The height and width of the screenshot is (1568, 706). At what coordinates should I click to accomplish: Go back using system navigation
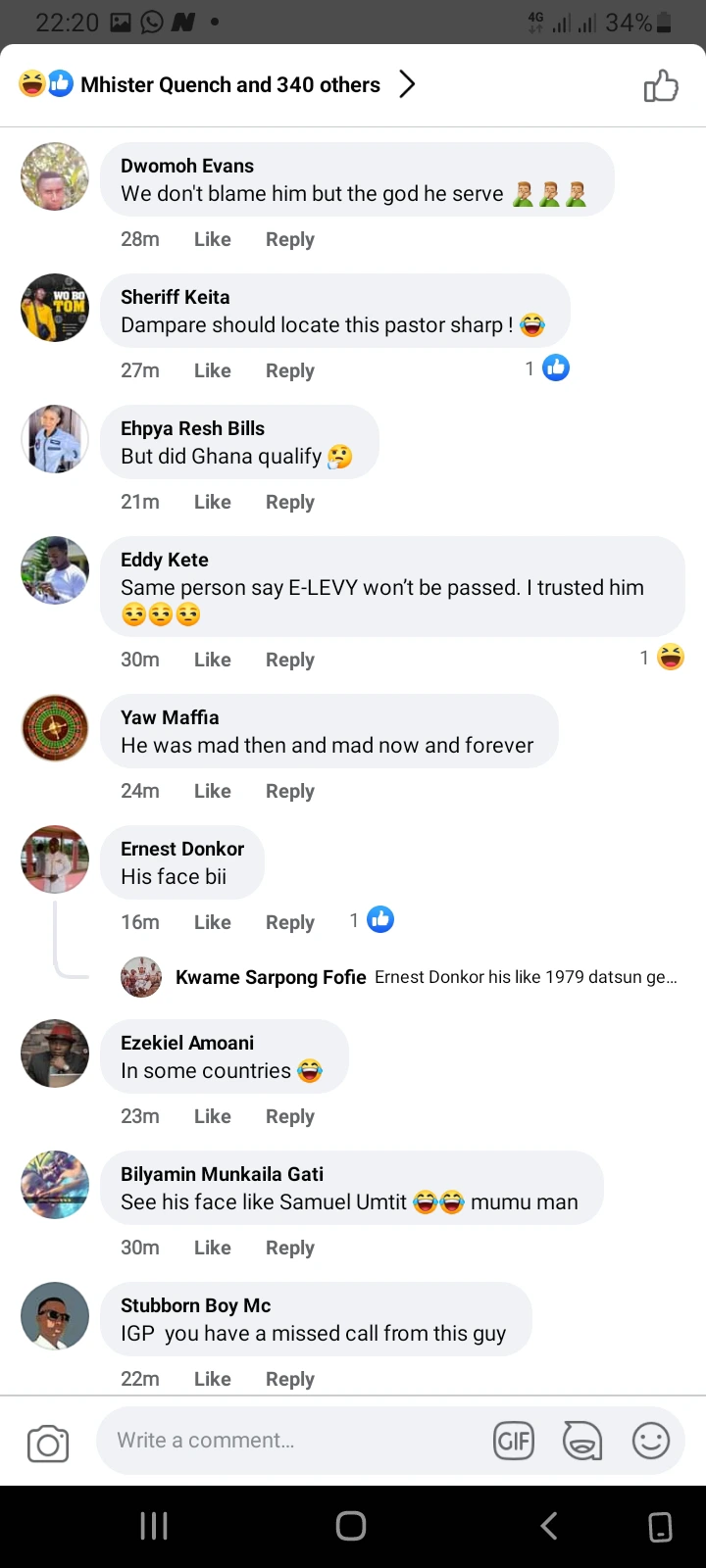point(549,1526)
